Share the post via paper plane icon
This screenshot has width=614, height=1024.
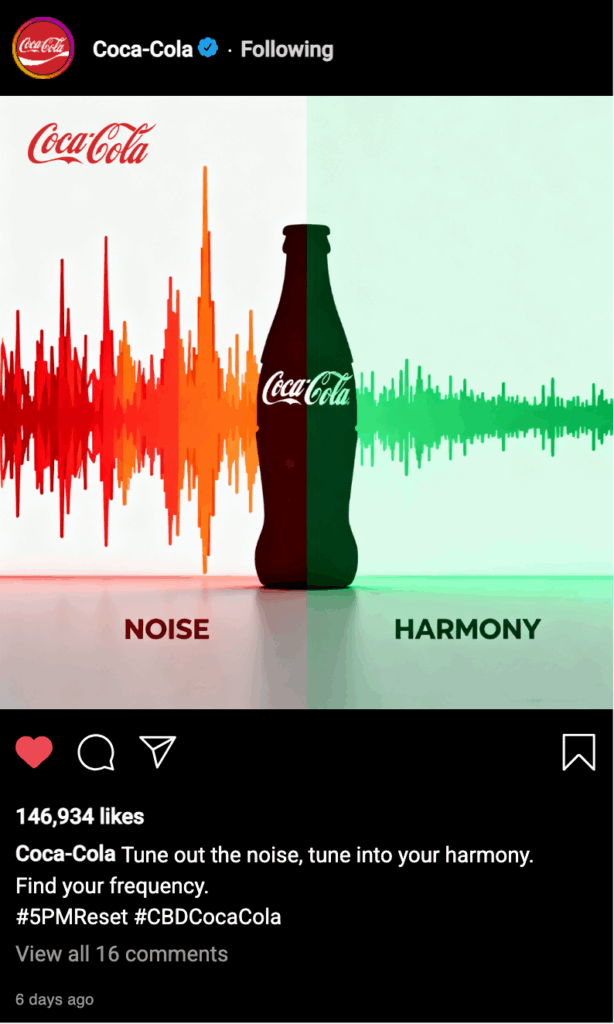pos(158,752)
